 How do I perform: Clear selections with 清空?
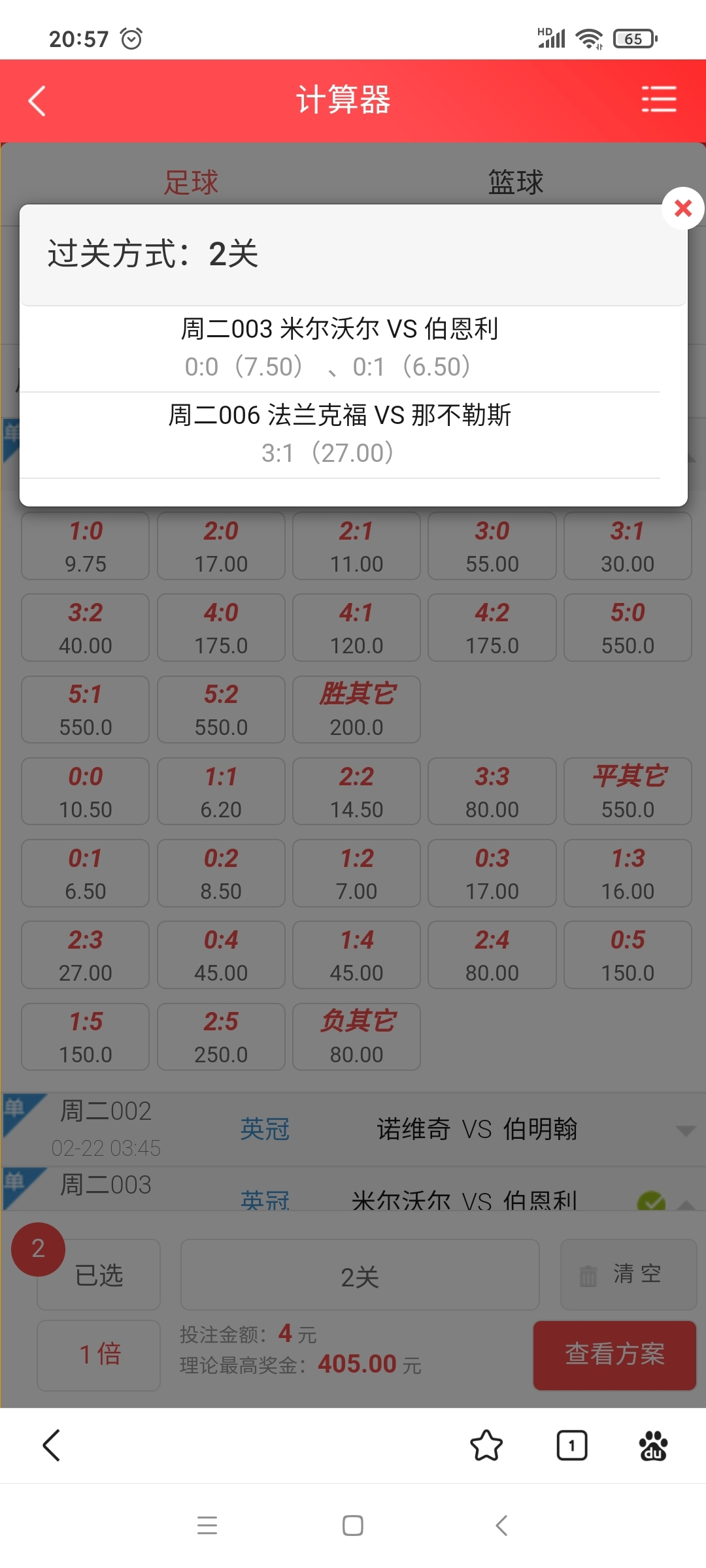click(628, 1275)
